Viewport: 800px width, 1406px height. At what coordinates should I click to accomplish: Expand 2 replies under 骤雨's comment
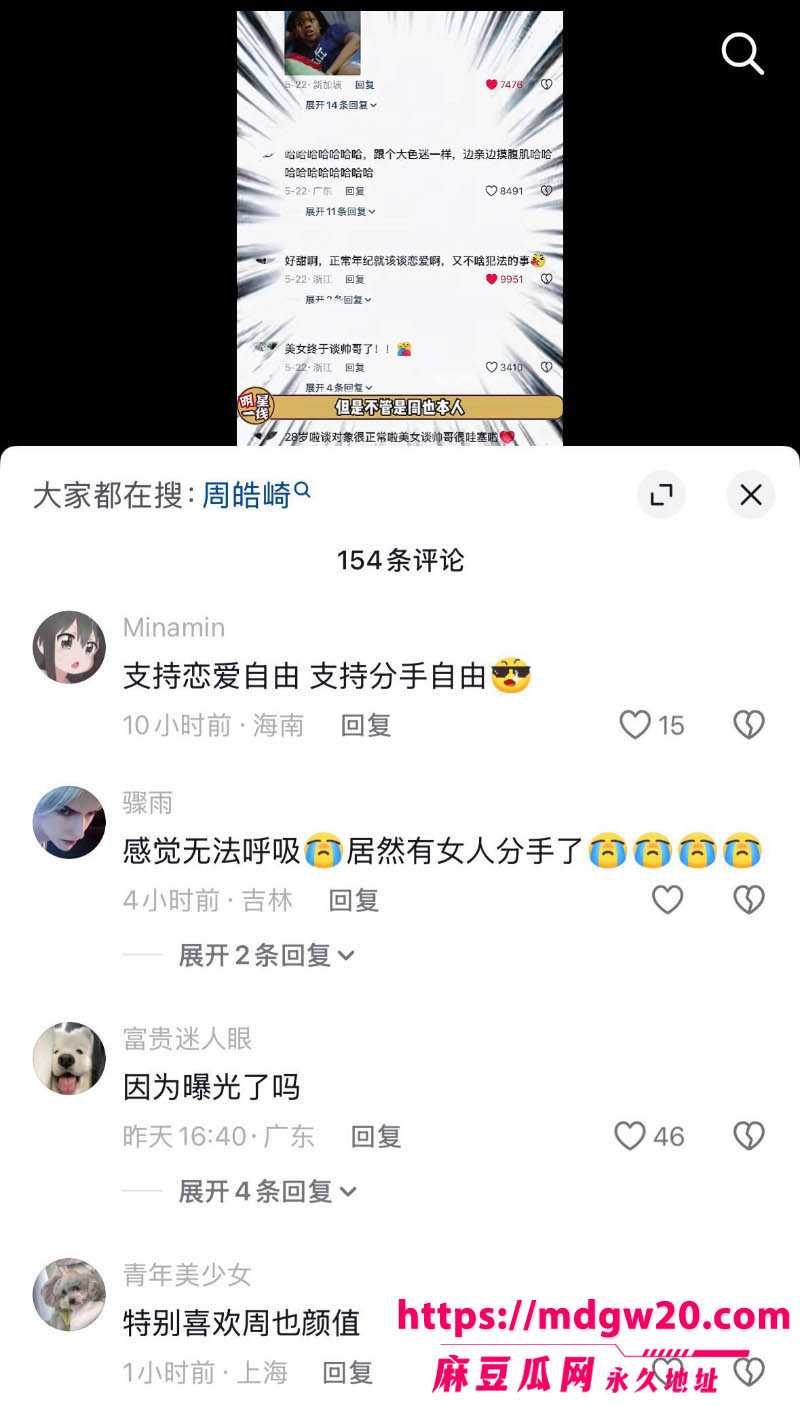[266, 955]
